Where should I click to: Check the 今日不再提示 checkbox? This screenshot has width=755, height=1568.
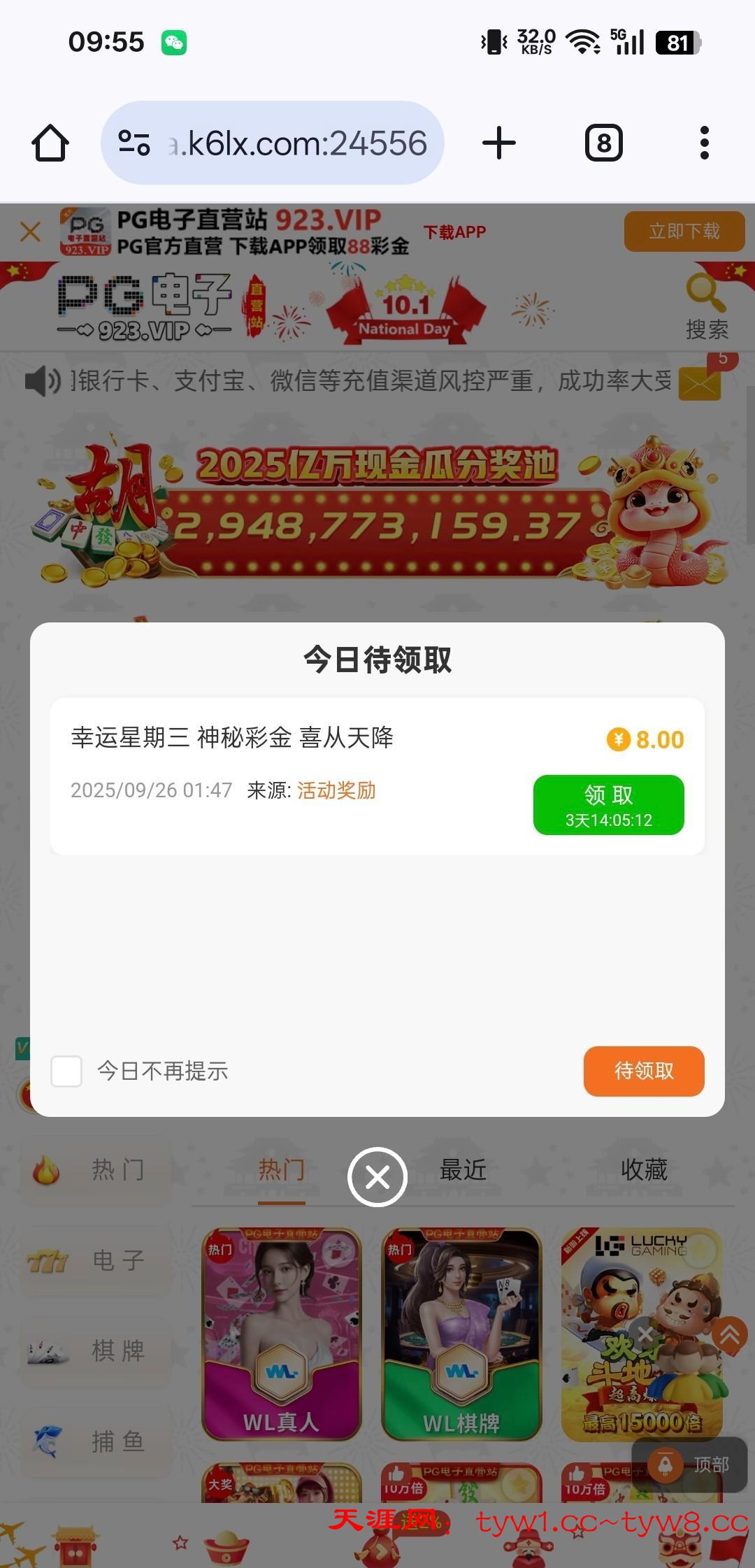click(x=67, y=1071)
